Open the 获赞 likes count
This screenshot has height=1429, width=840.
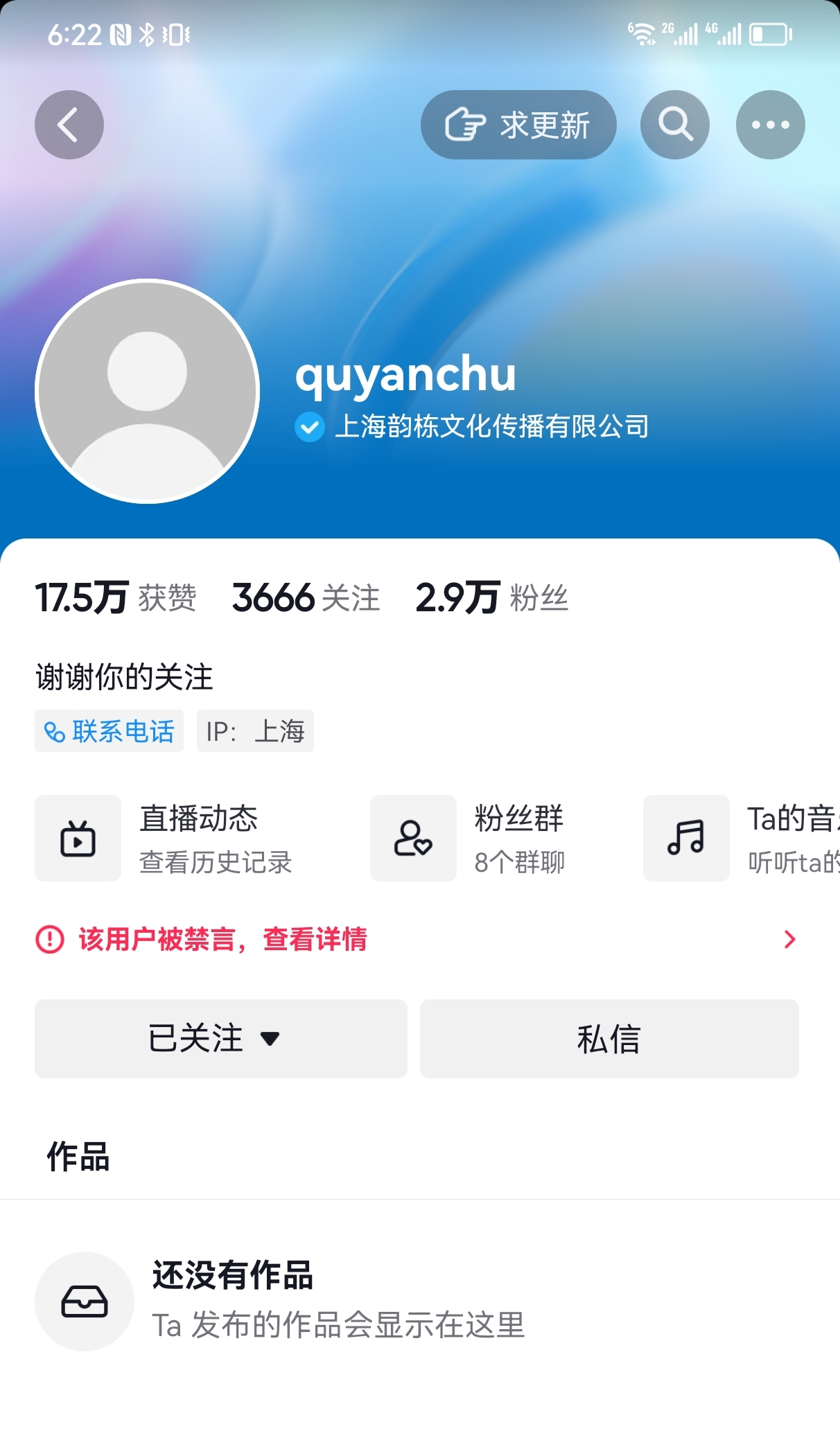click(116, 597)
